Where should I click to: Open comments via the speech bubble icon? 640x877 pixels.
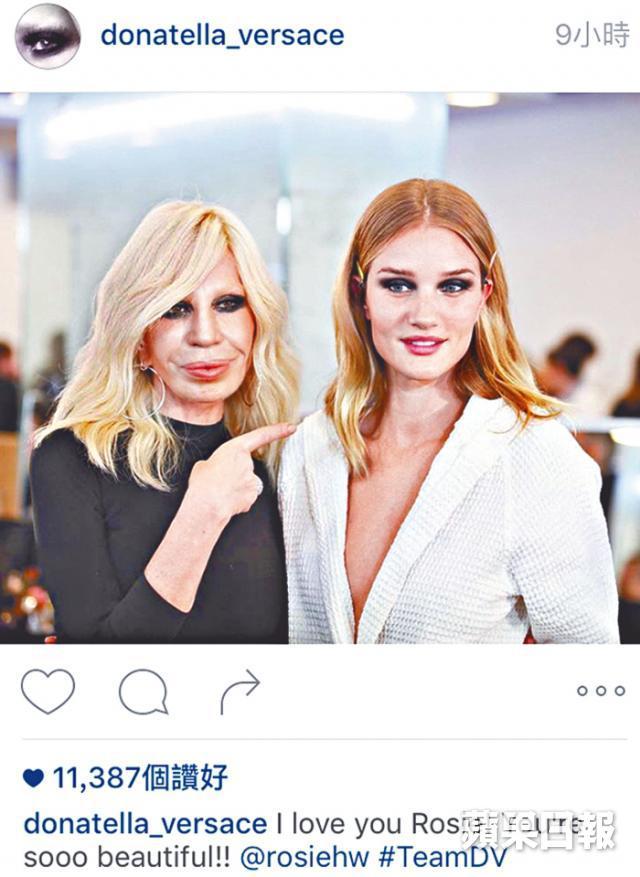click(143, 691)
